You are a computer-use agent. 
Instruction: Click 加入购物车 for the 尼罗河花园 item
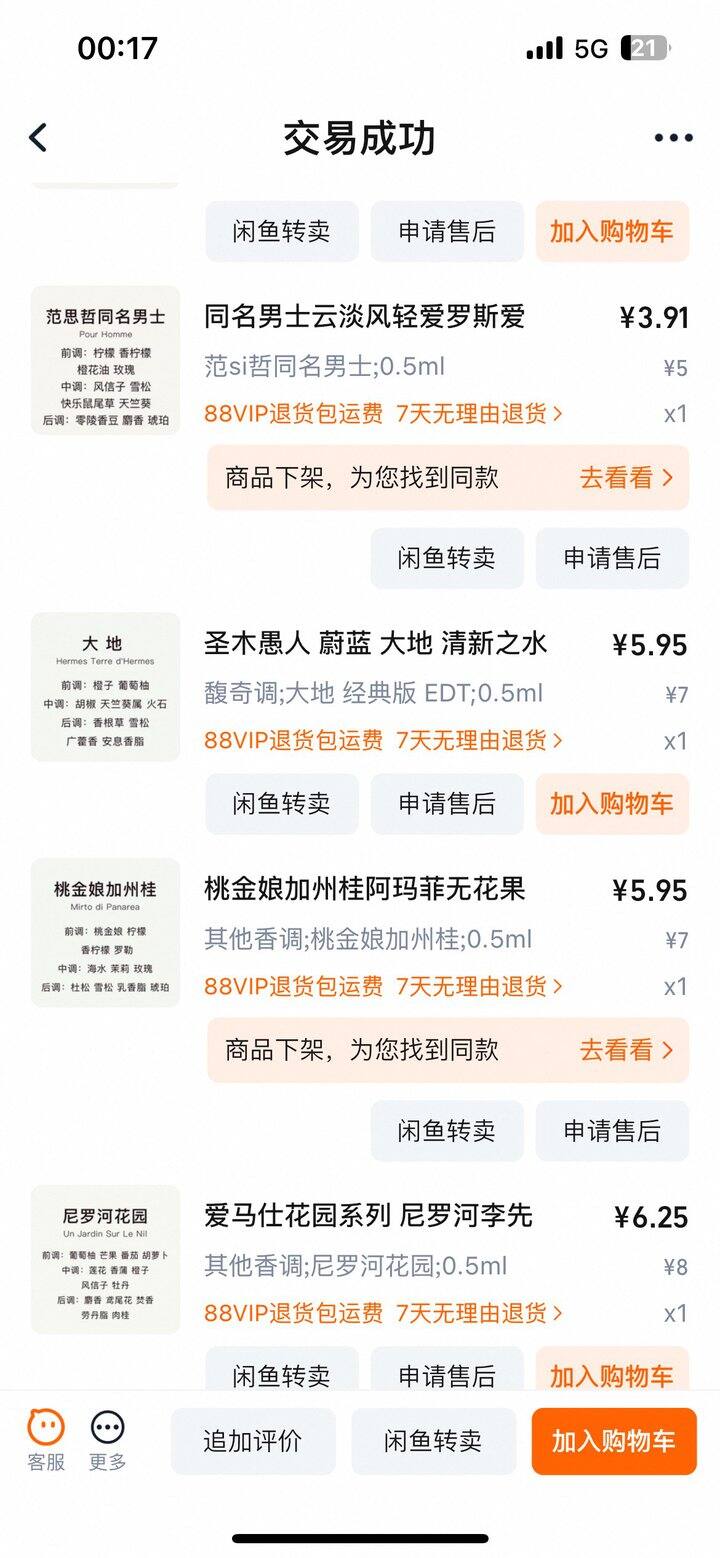pyautogui.click(x=612, y=1376)
